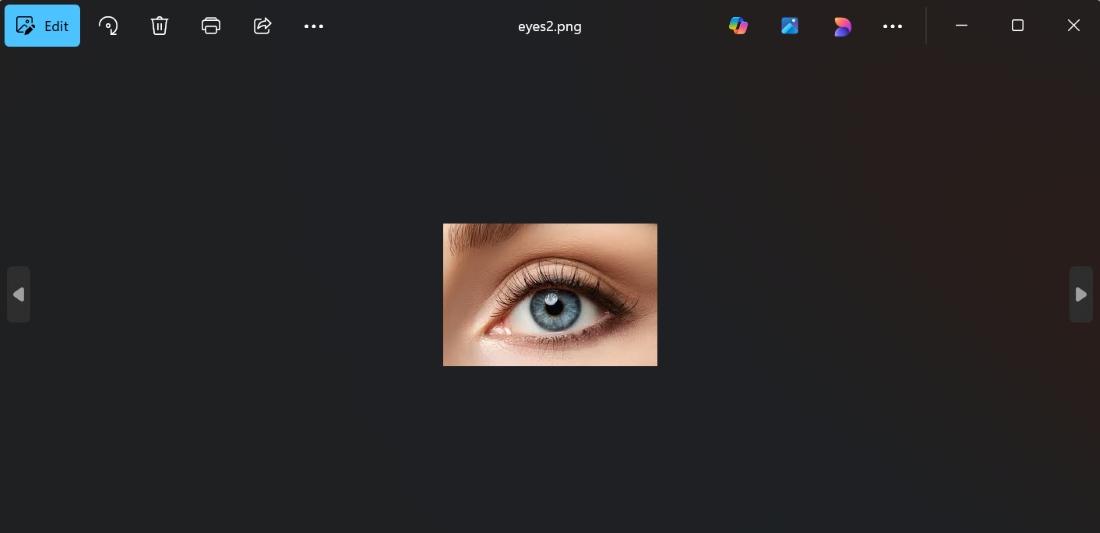Go to the next photo
The image size is (1100, 533).
(1081, 294)
